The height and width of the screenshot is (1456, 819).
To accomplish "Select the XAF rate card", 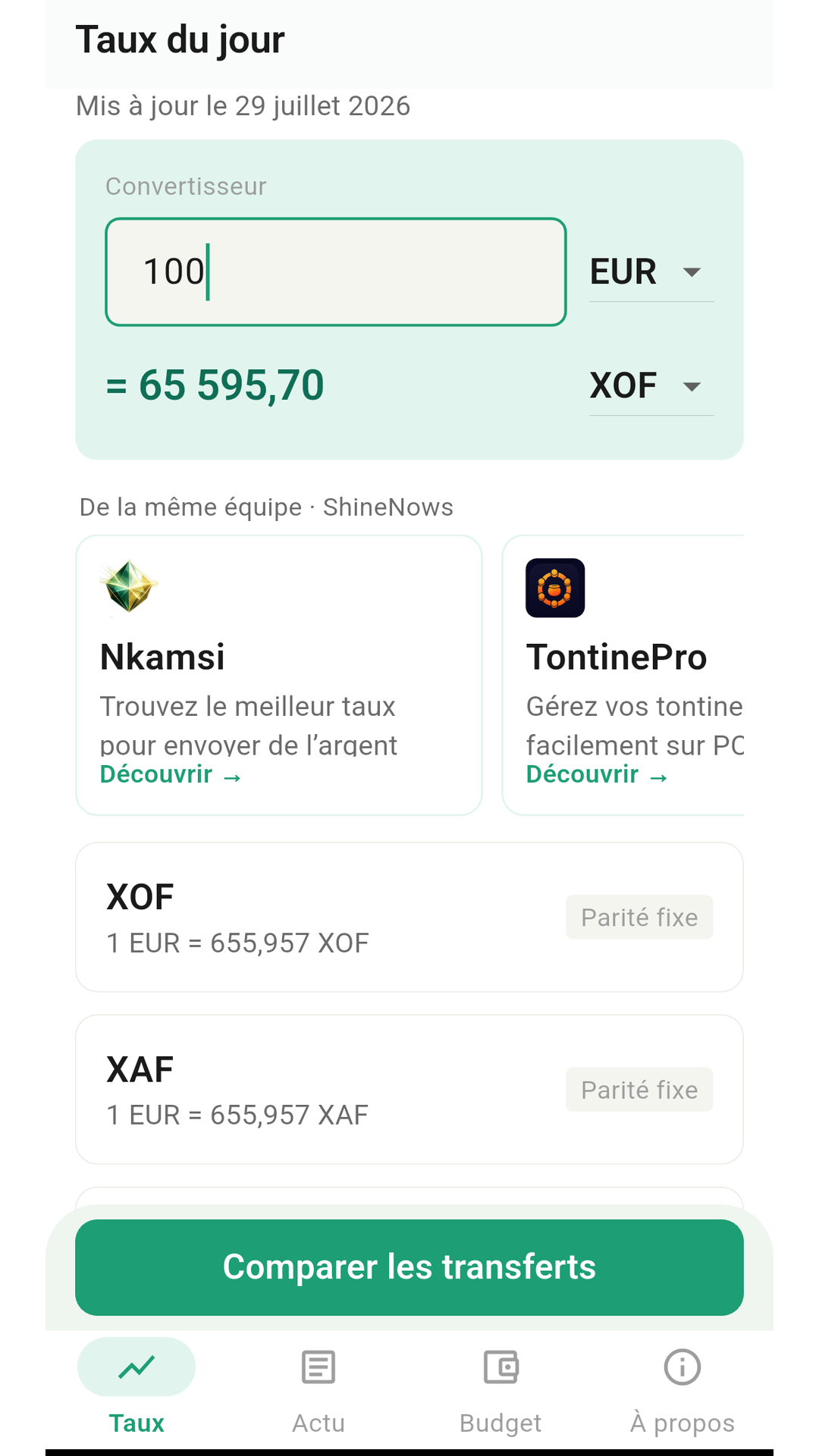I will pos(409,1089).
